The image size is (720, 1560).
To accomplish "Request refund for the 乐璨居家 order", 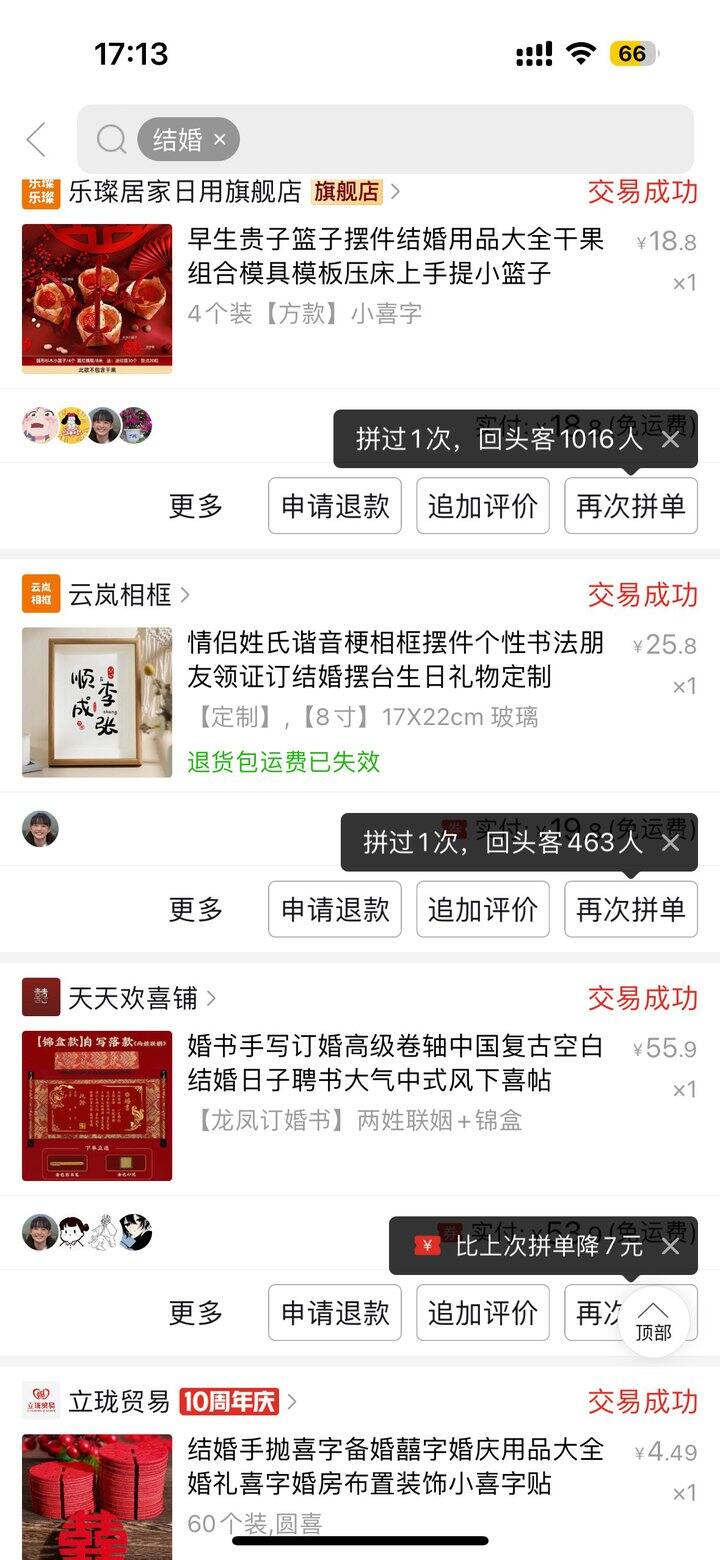I will click(335, 506).
